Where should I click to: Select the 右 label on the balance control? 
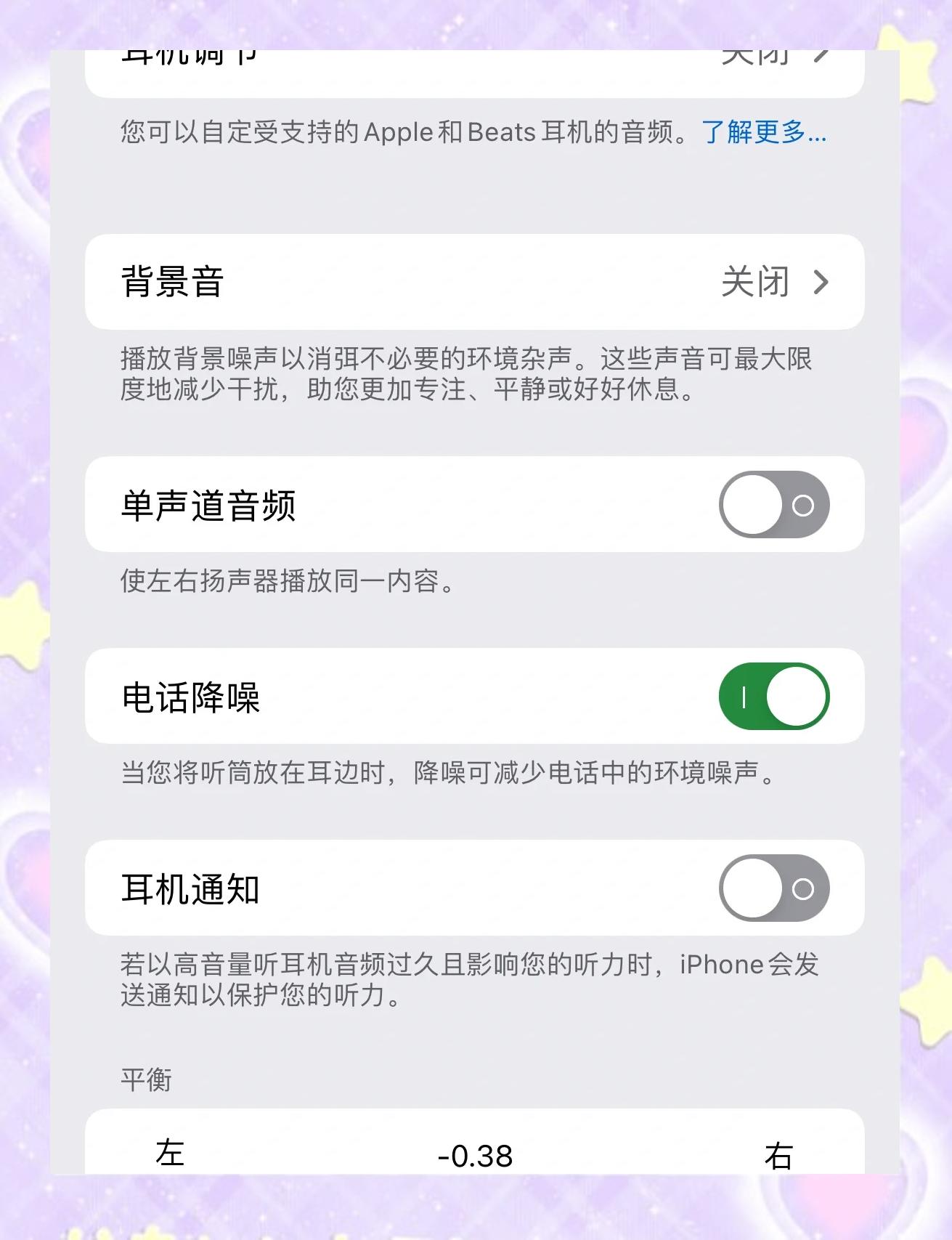click(780, 1155)
